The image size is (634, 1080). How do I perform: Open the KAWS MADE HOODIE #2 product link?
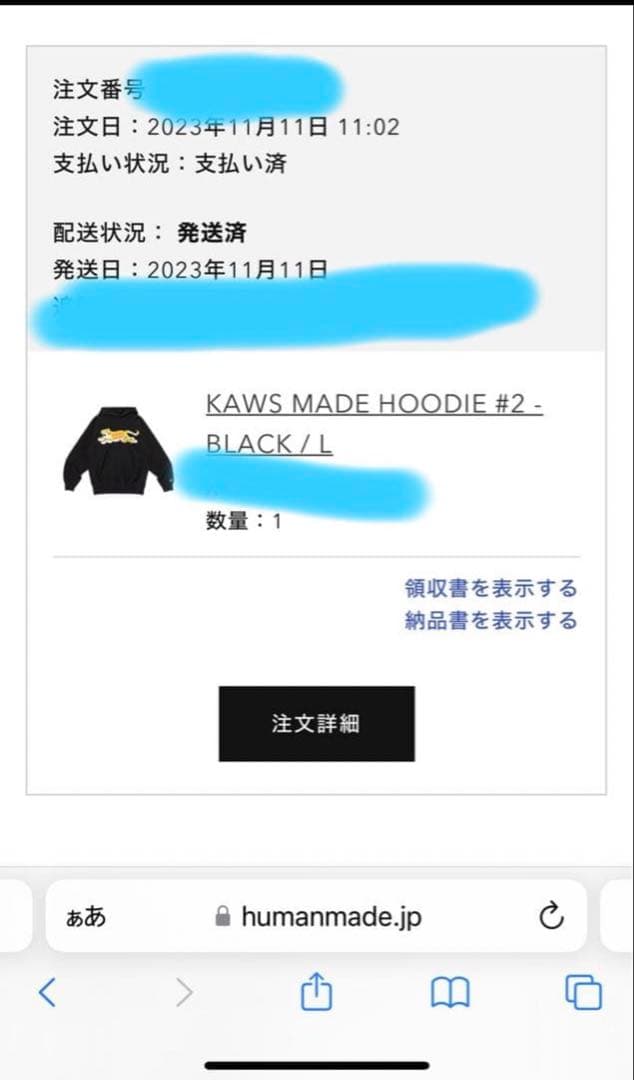(x=373, y=405)
